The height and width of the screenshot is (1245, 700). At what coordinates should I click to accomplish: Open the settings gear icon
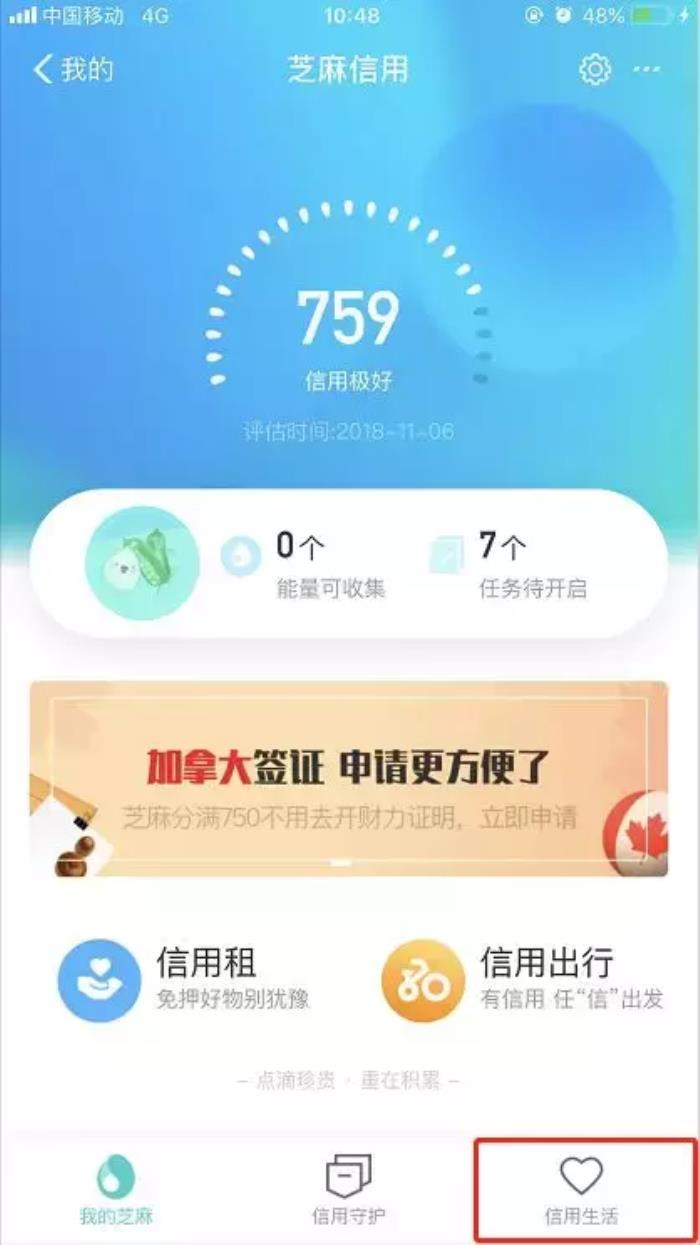(594, 69)
